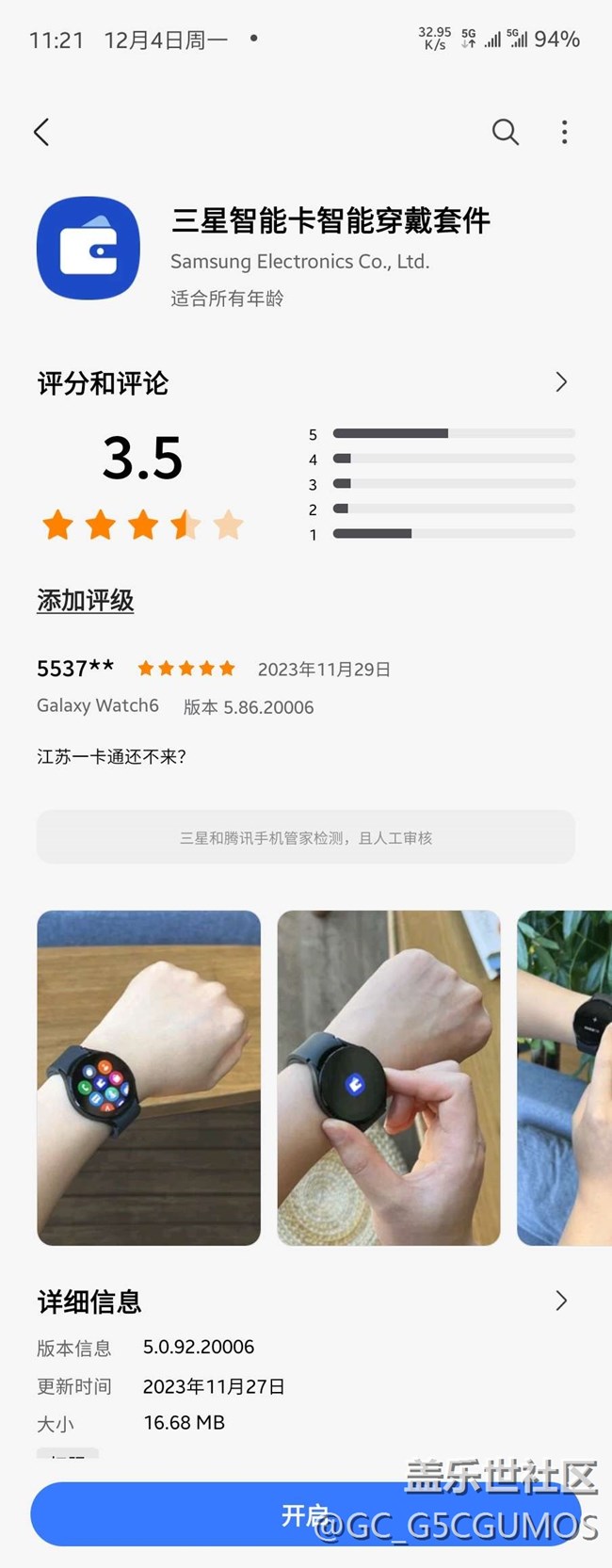Tap the 添加评级 link
612x1568 pixels.
86,601
